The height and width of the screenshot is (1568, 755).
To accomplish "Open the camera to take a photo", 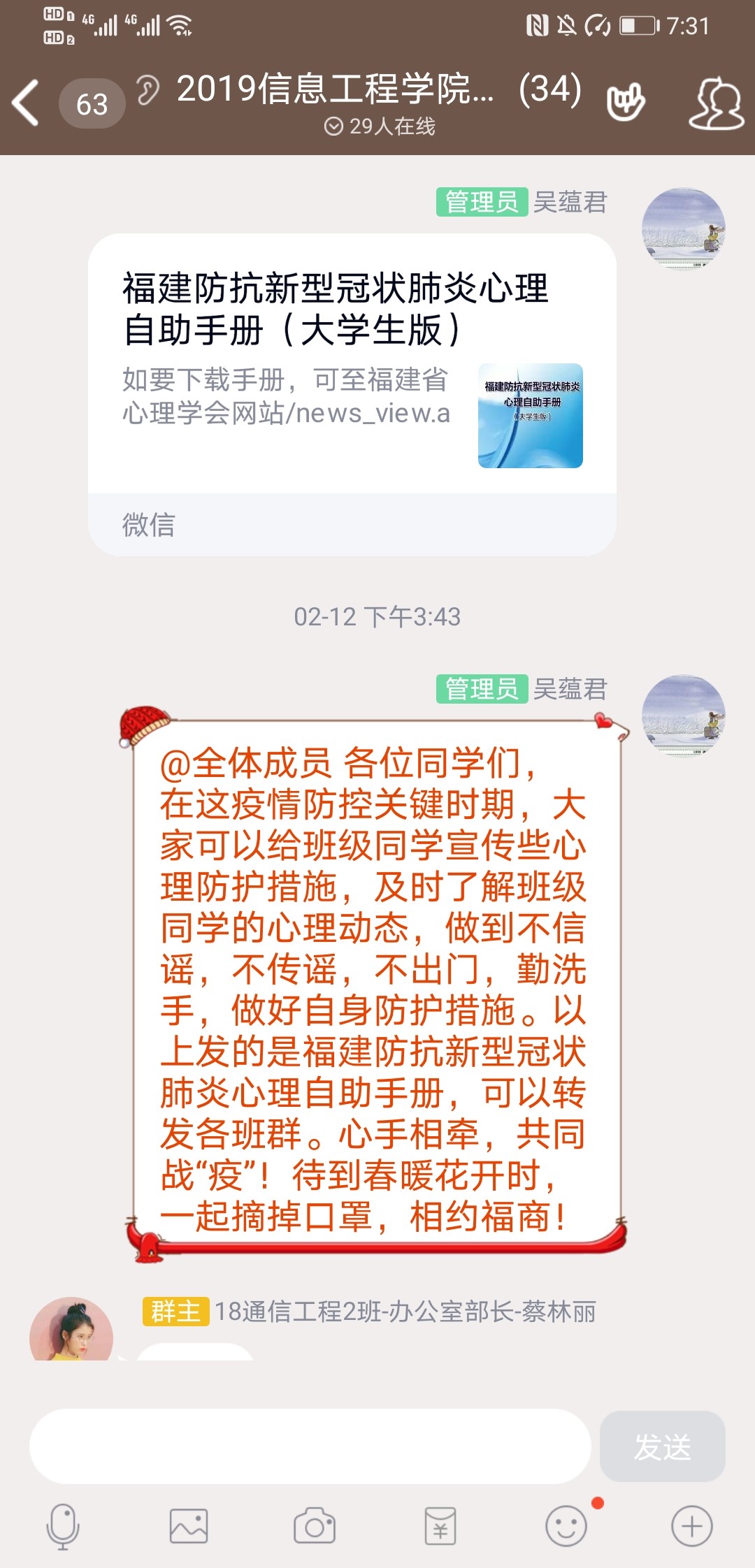I will click(x=315, y=1526).
